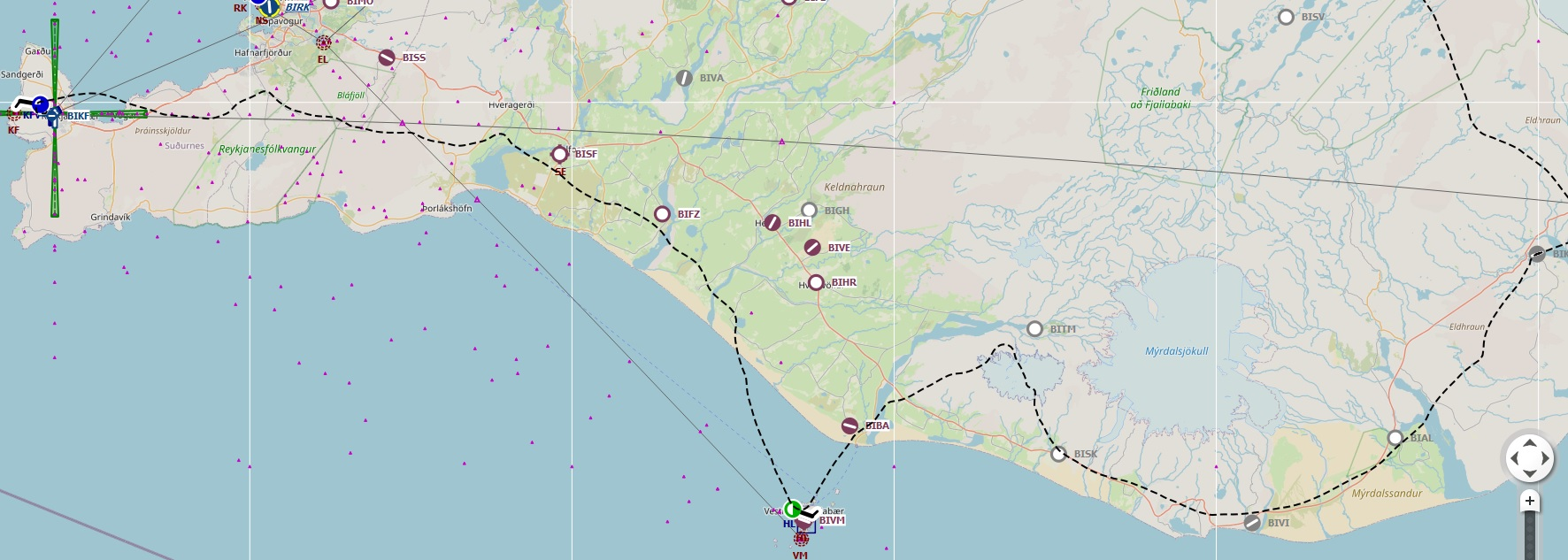Open the BIGH airfield marker
The image size is (1568, 560).
click(809, 211)
